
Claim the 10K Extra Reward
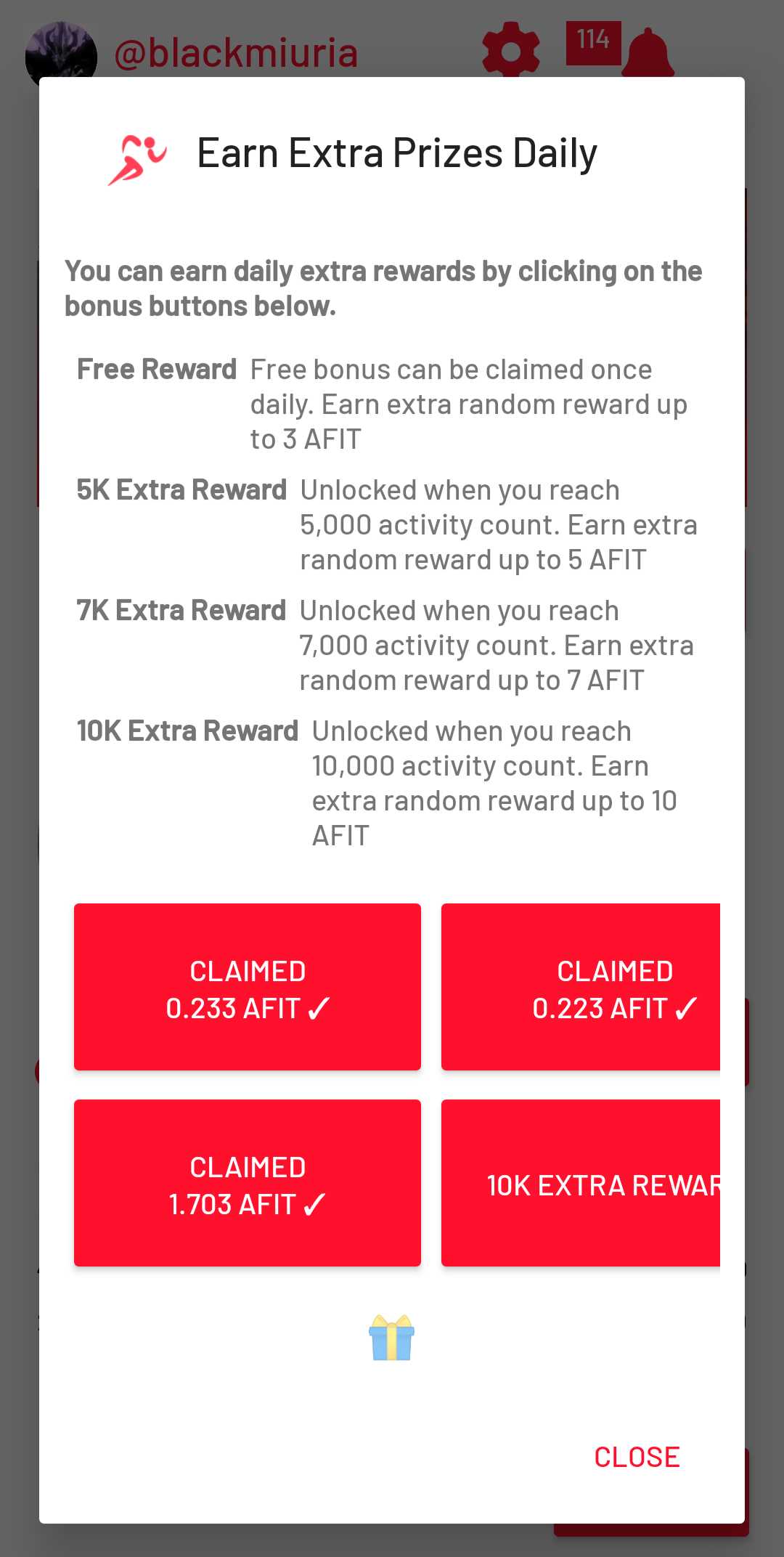coord(581,1184)
